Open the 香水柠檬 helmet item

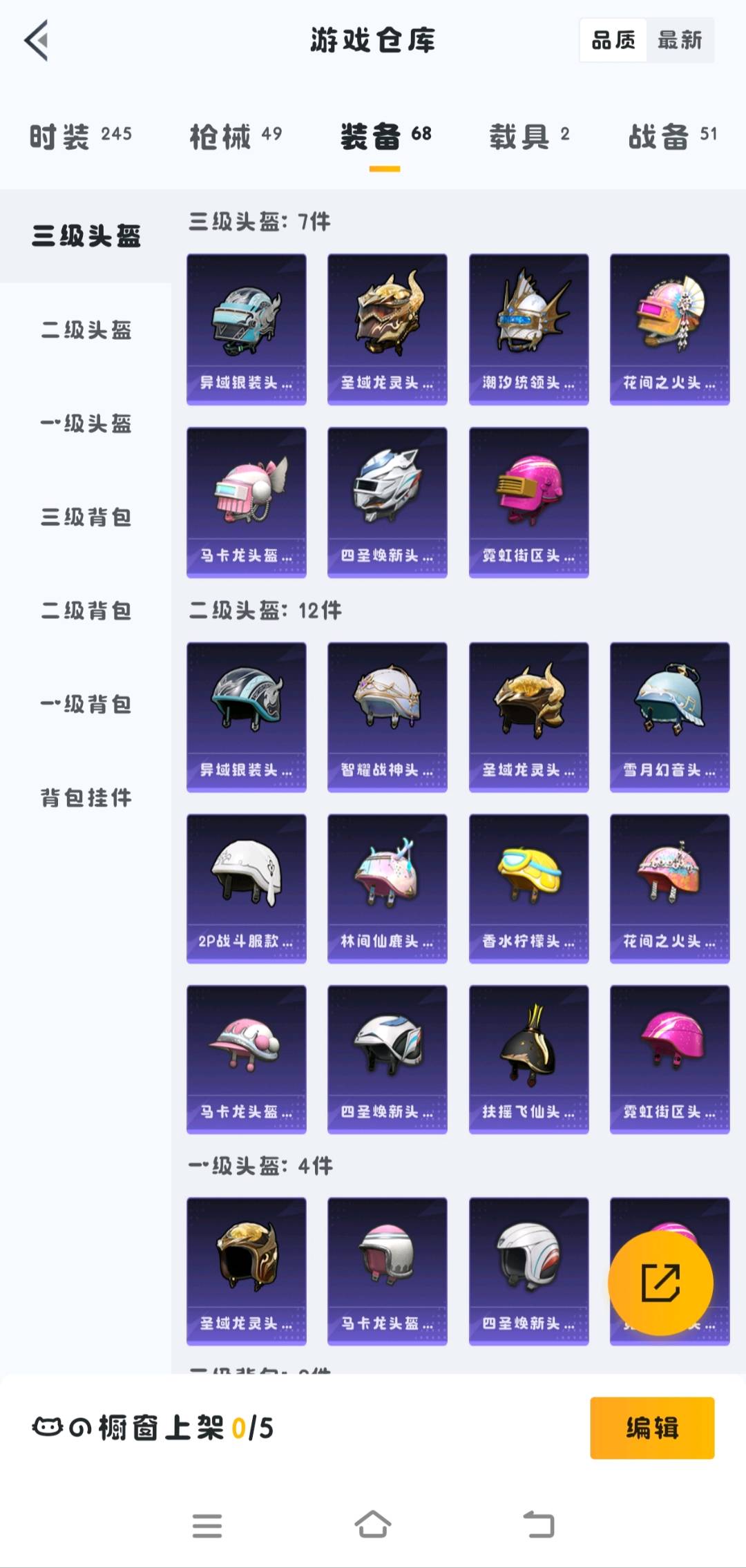[528, 888]
